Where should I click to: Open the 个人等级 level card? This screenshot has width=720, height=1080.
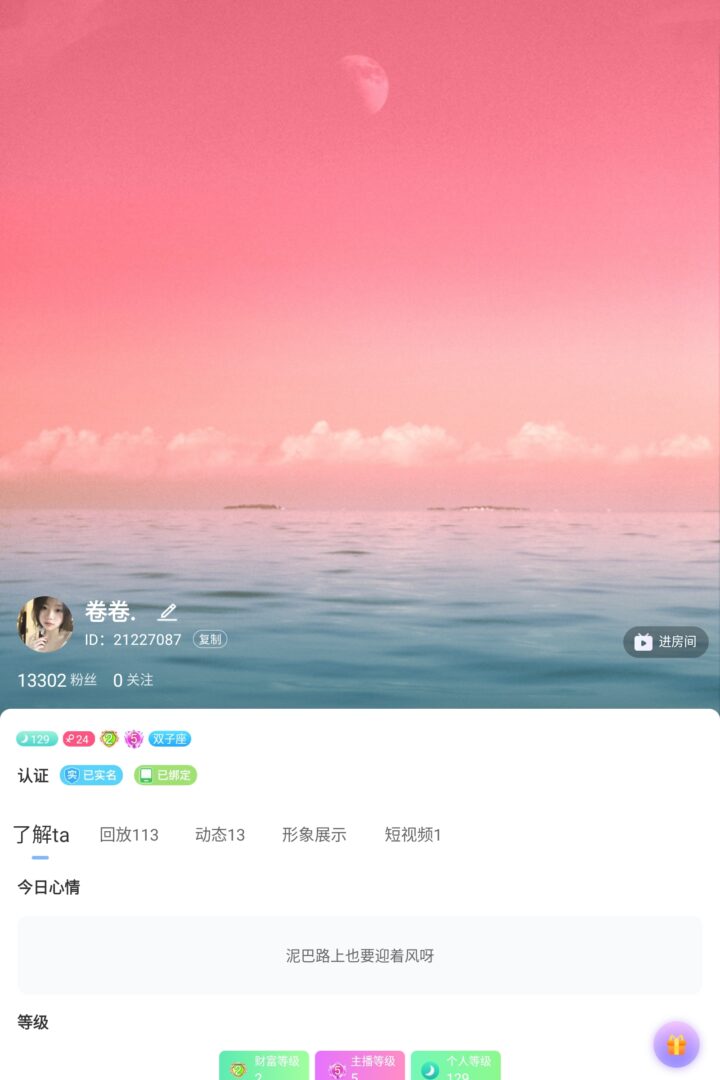456,1066
